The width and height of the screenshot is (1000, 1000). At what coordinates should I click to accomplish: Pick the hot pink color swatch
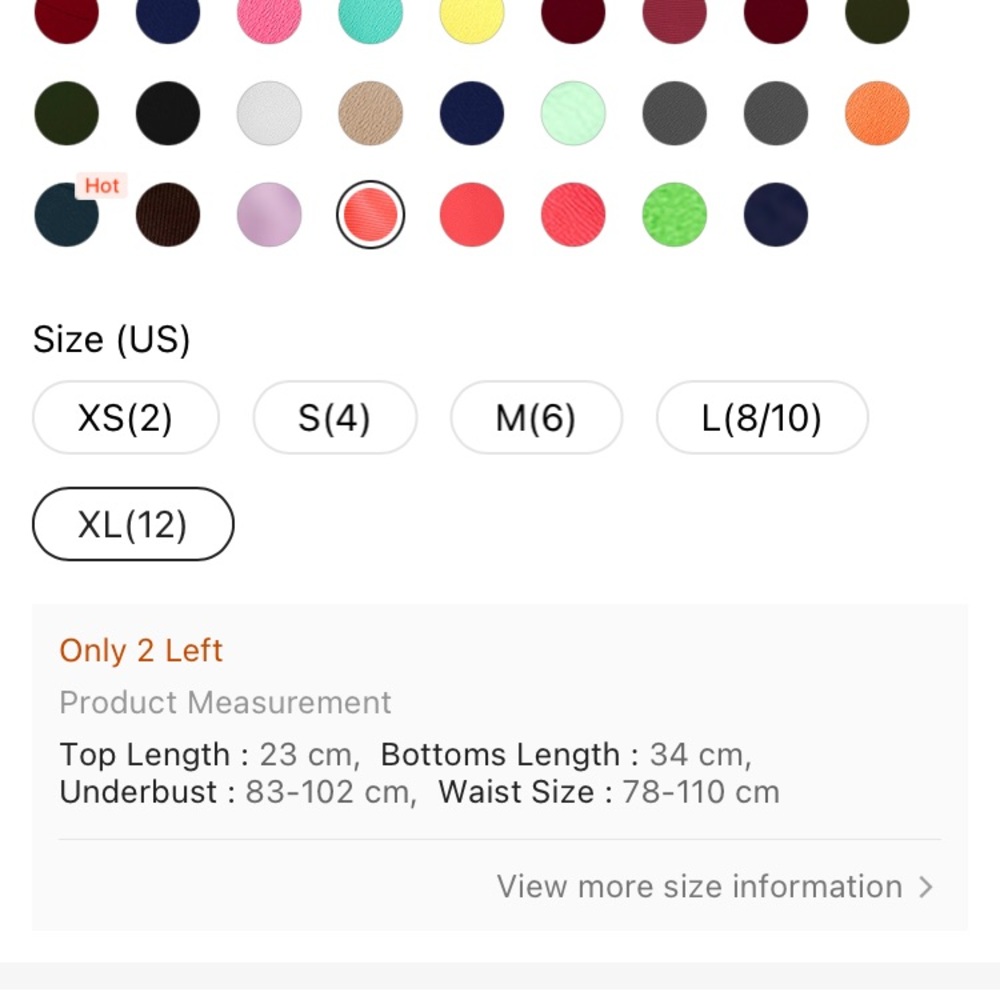point(269,16)
